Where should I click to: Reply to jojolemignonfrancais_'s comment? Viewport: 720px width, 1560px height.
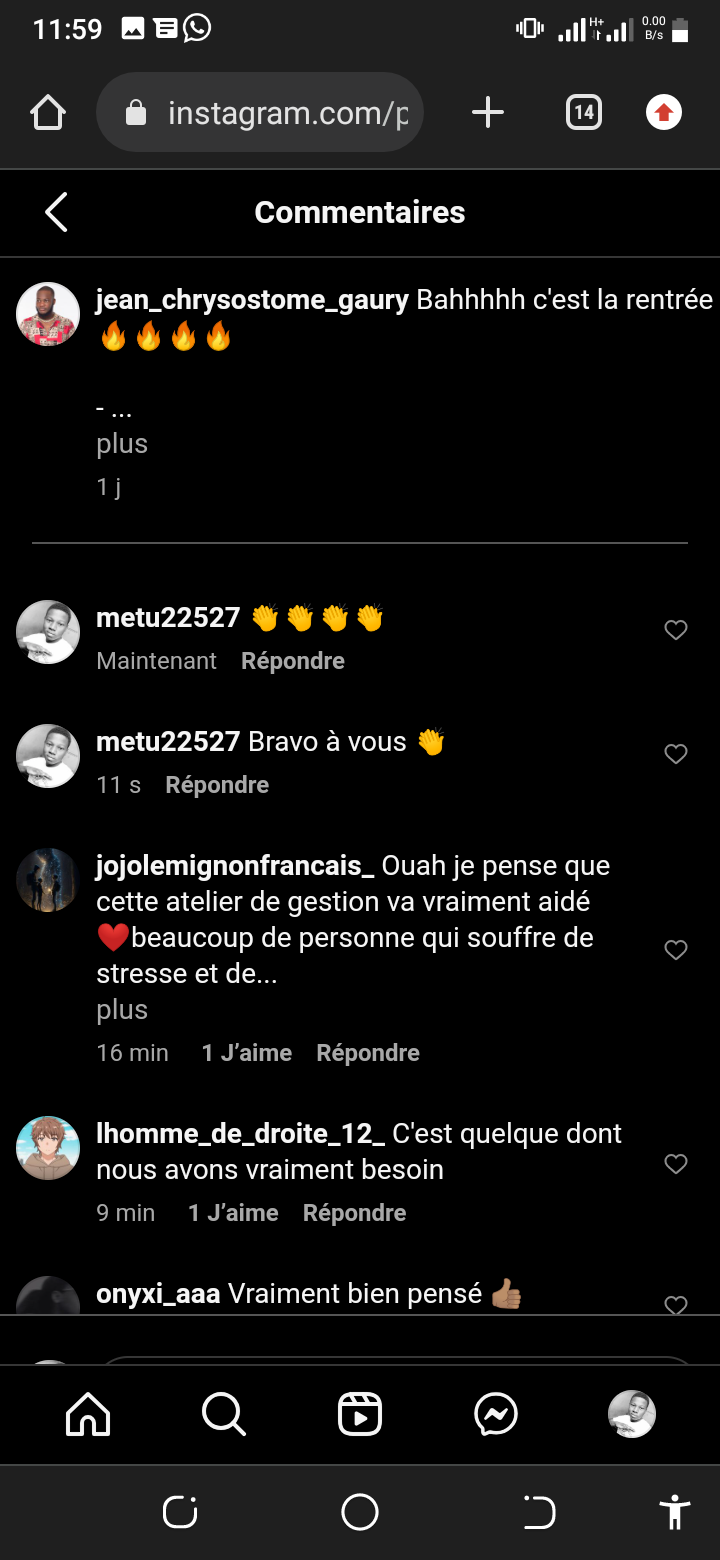click(x=367, y=1053)
